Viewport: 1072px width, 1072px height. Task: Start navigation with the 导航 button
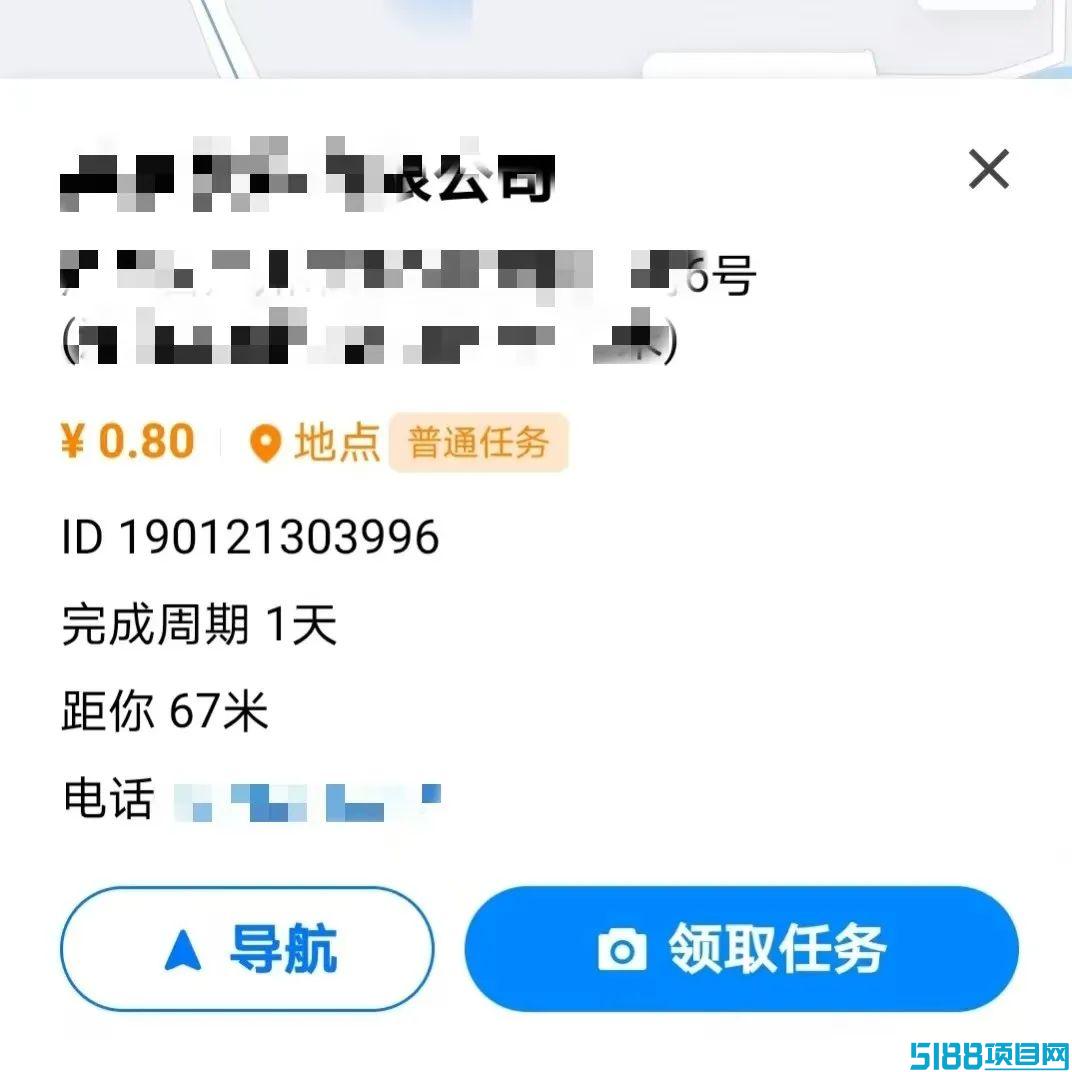(x=248, y=949)
